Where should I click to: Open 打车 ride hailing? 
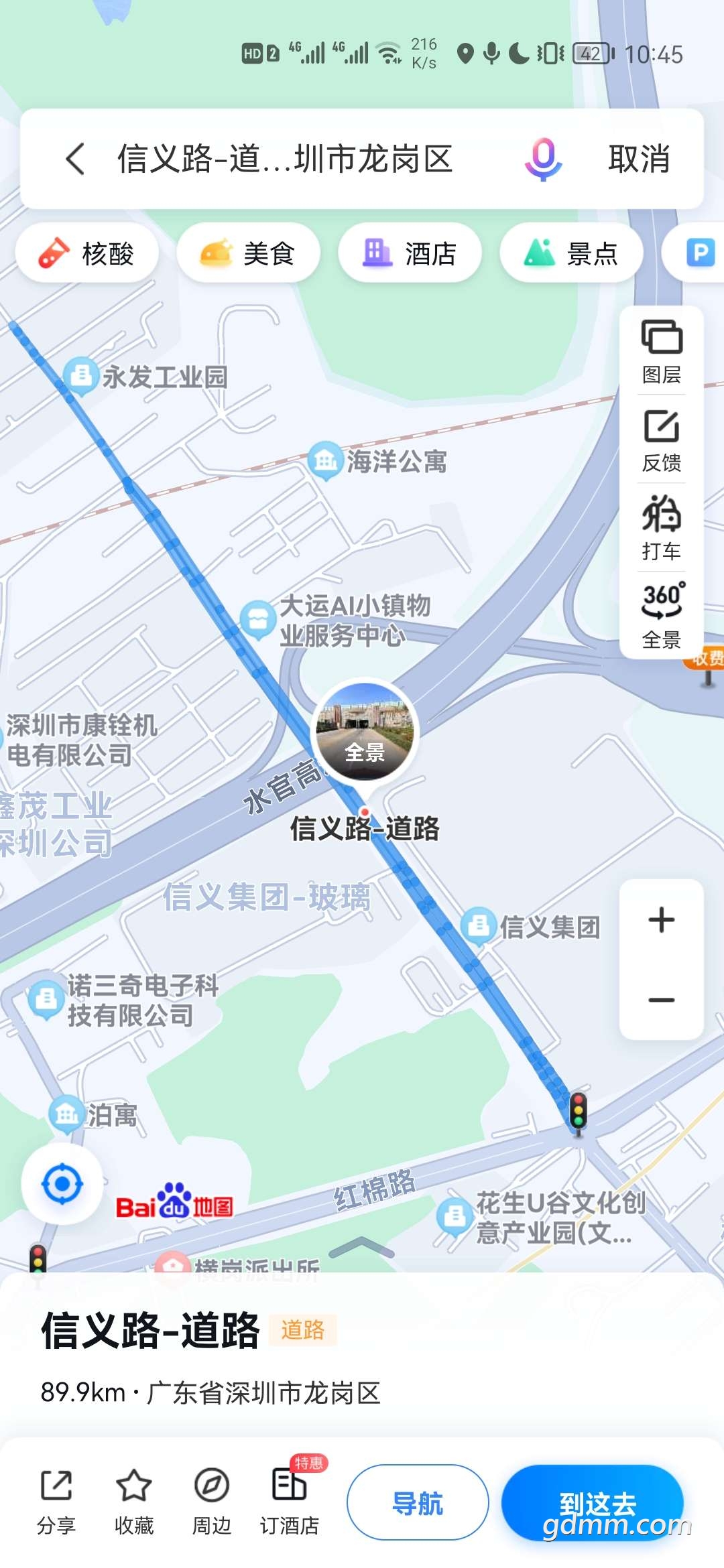click(x=662, y=528)
